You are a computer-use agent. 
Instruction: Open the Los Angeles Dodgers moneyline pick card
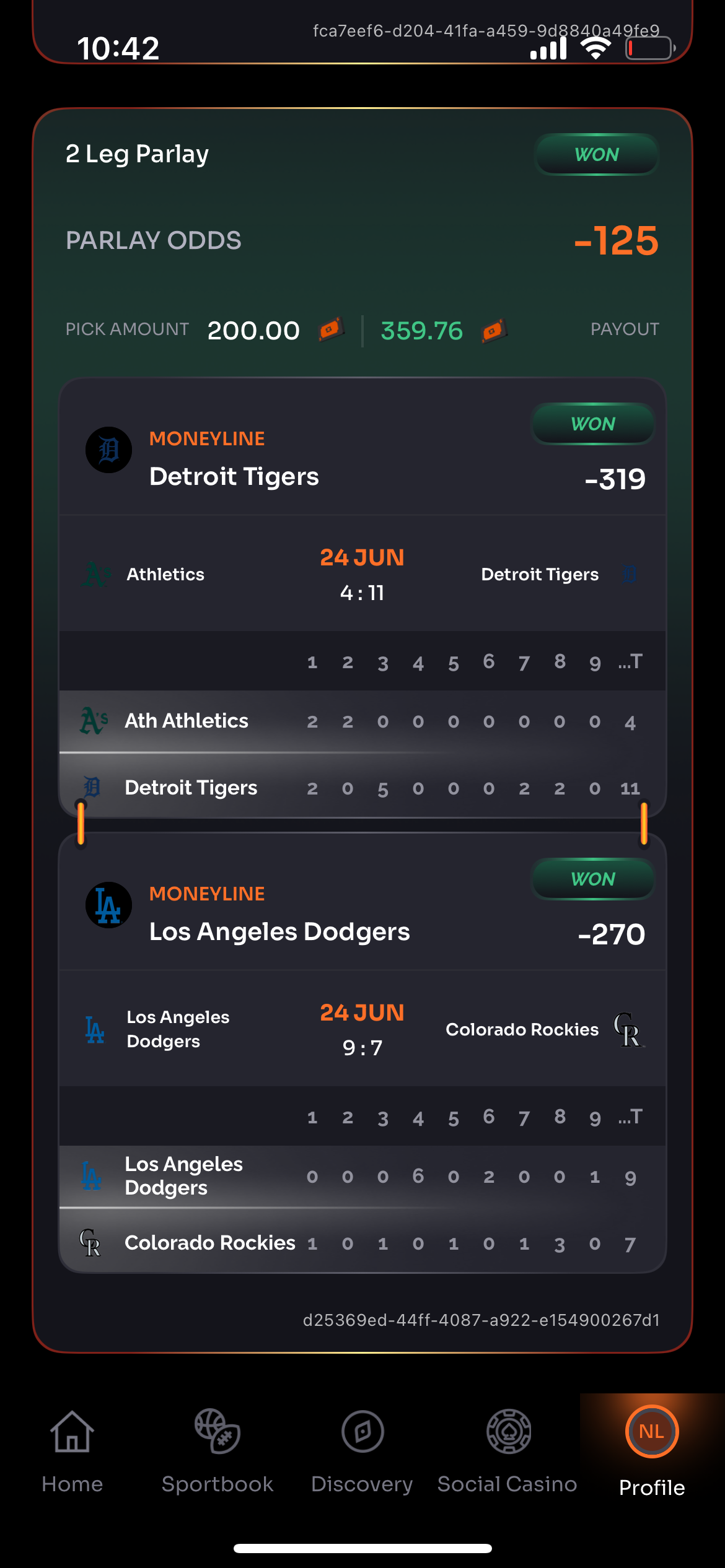pos(362,914)
